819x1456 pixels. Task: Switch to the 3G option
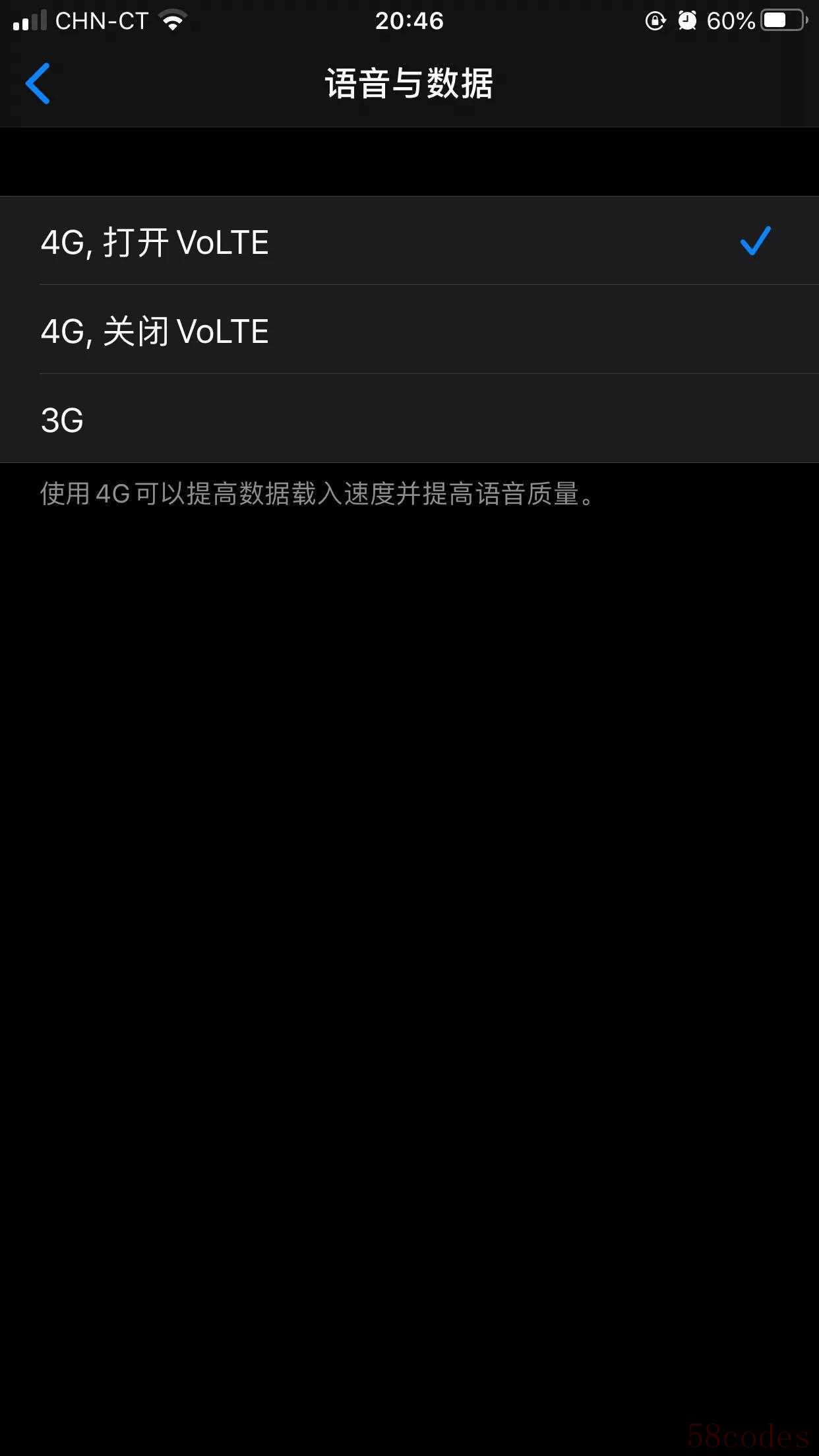click(409, 419)
